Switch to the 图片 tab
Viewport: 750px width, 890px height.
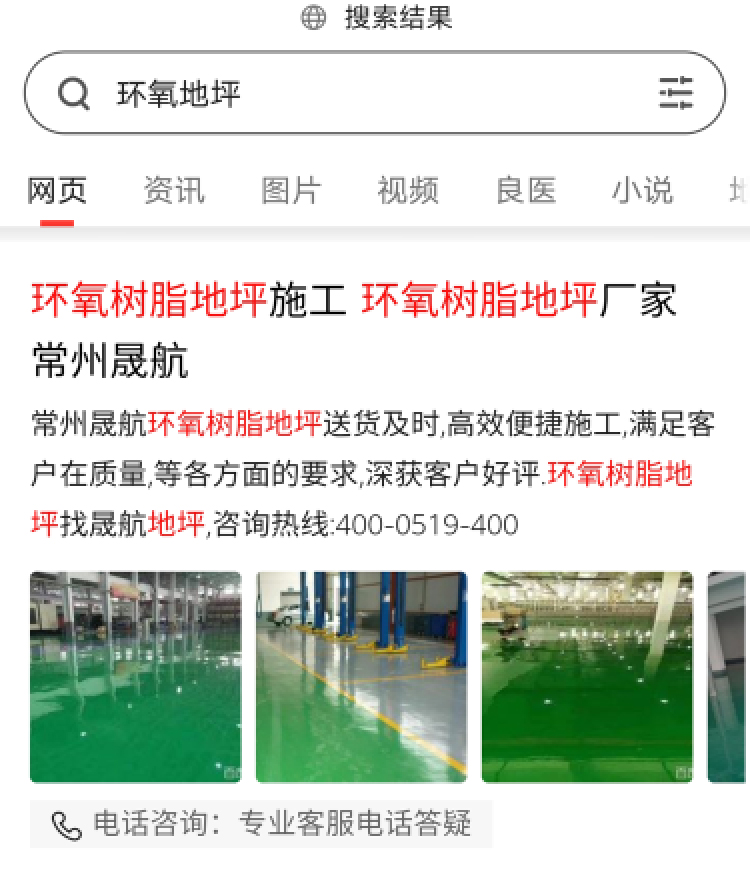(291, 190)
